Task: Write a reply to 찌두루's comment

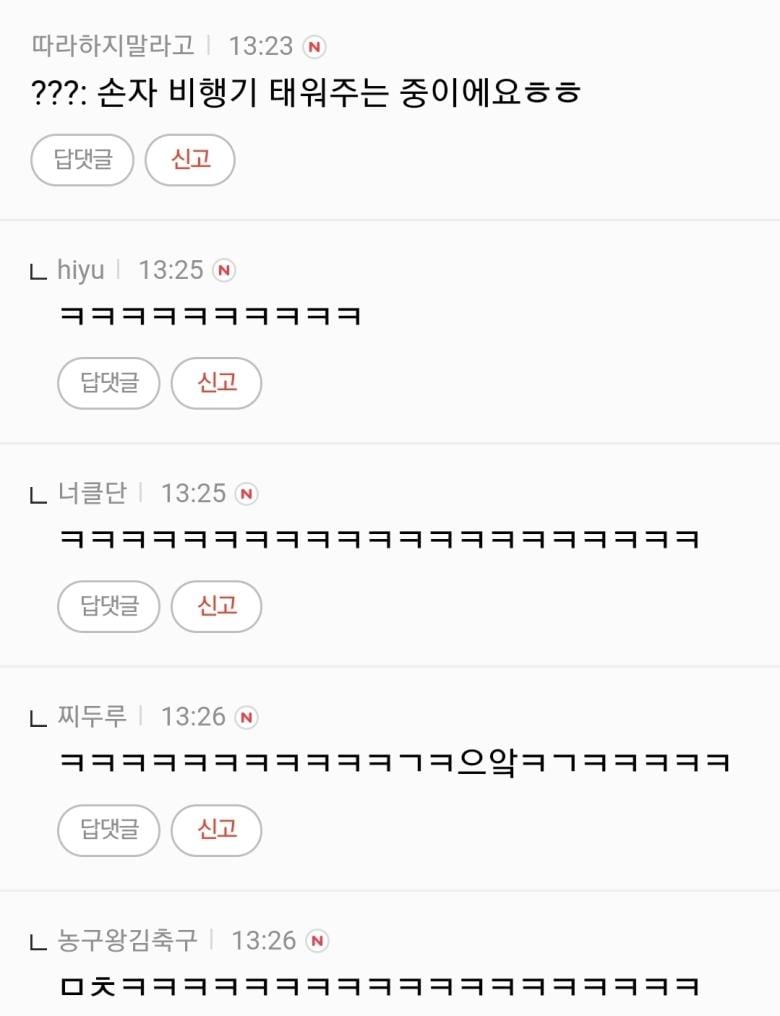Action: [x=108, y=830]
